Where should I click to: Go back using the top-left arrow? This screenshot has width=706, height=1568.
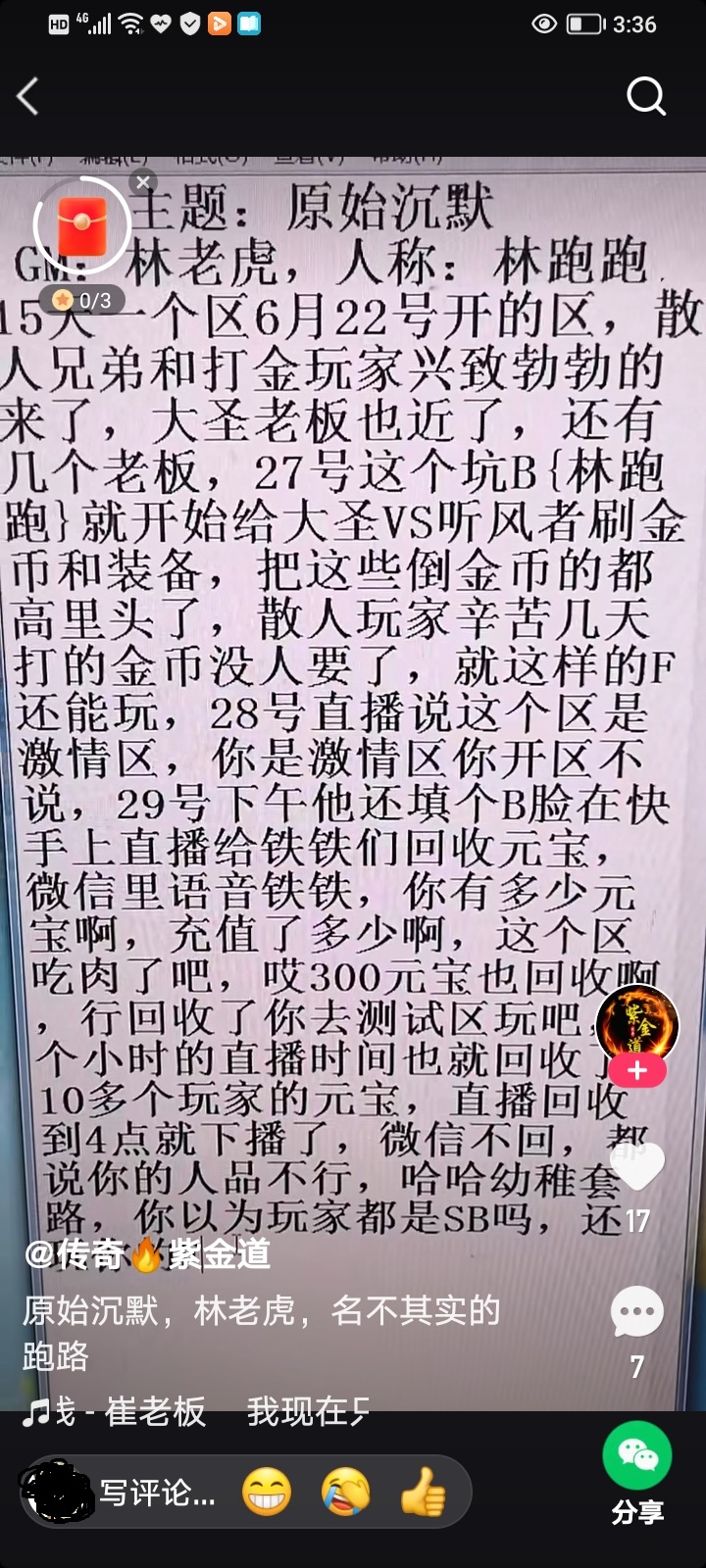pyautogui.click(x=28, y=96)
